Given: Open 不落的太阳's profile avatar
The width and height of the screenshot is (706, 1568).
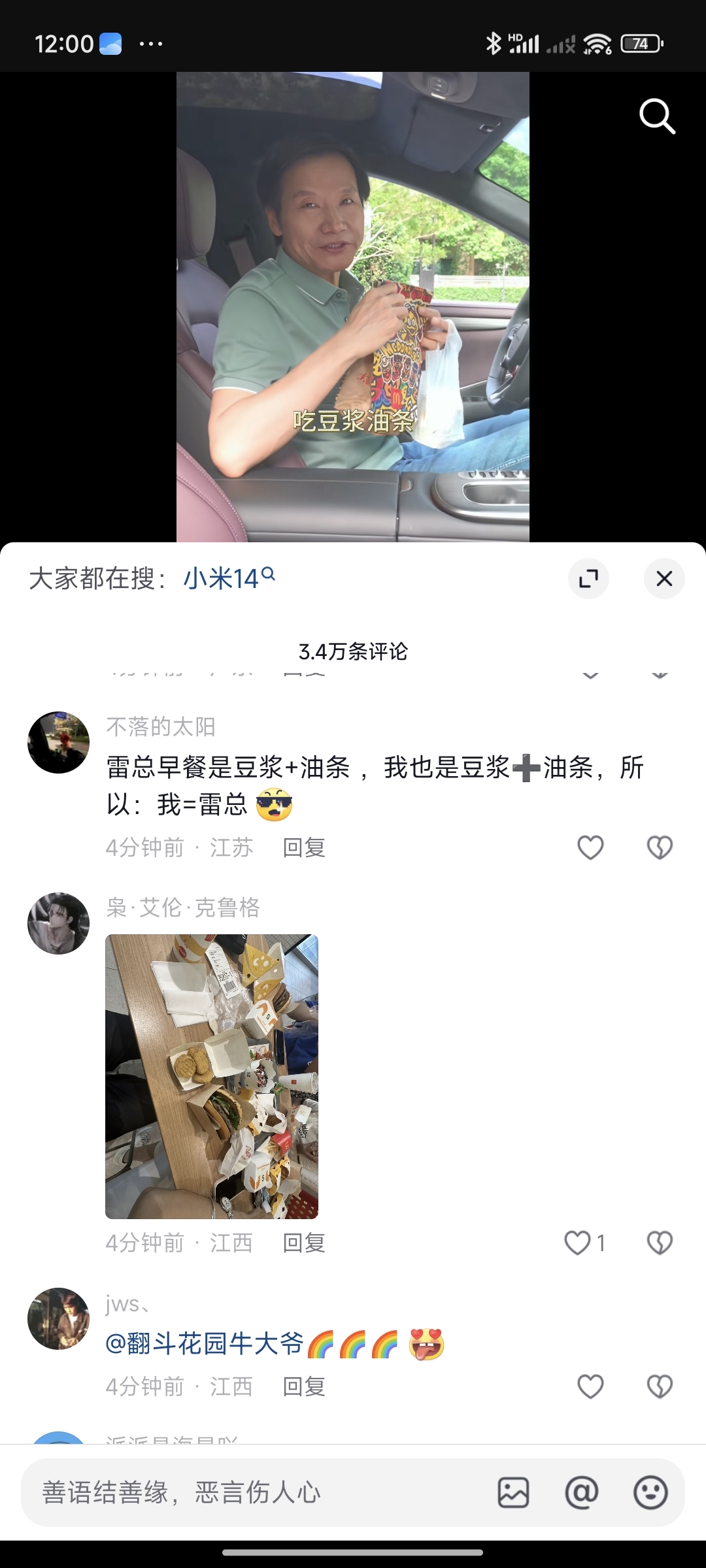Looking at the screenshot, I should coord(58,742).
